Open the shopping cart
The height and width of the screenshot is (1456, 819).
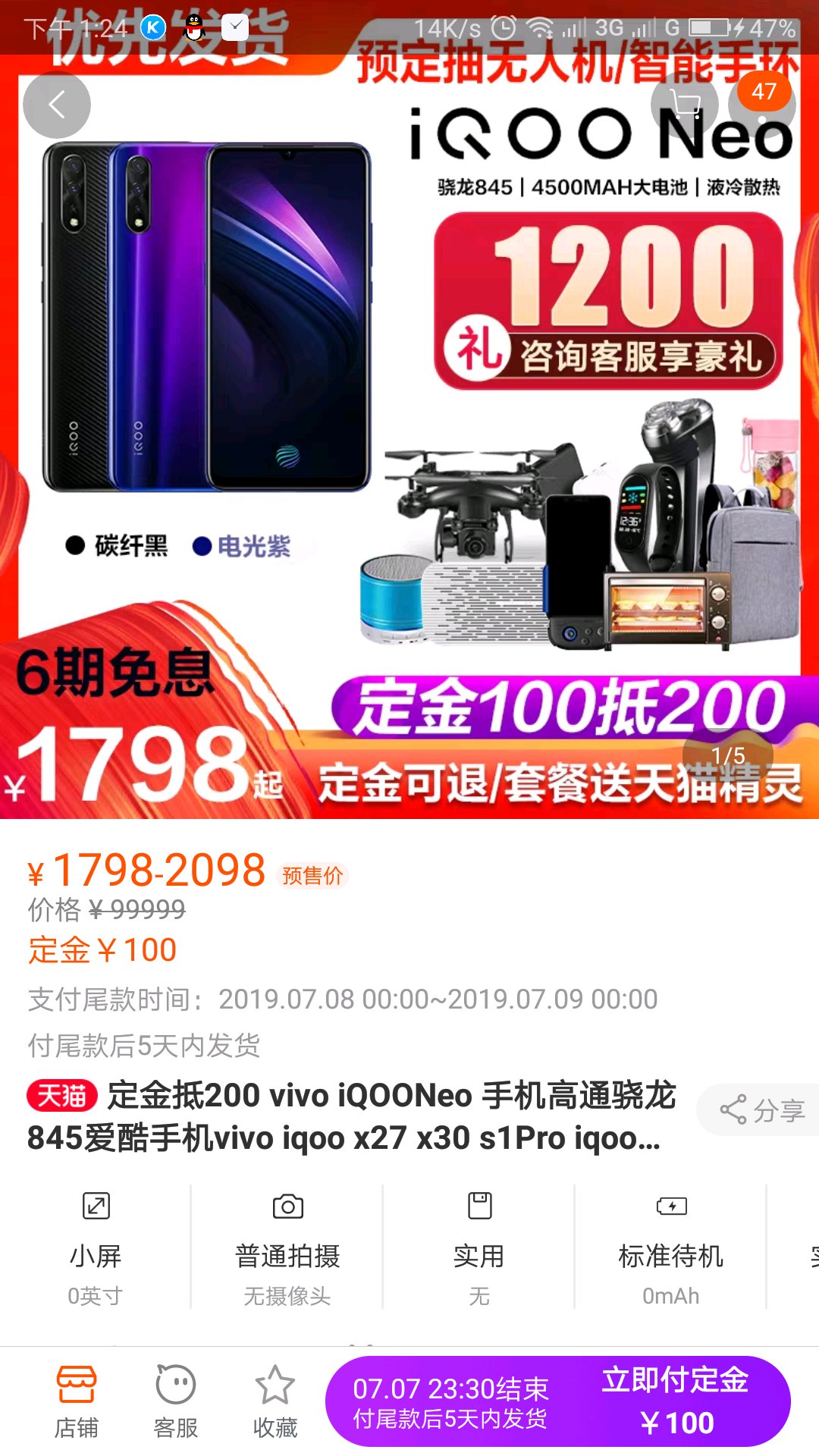pos(684,105)
